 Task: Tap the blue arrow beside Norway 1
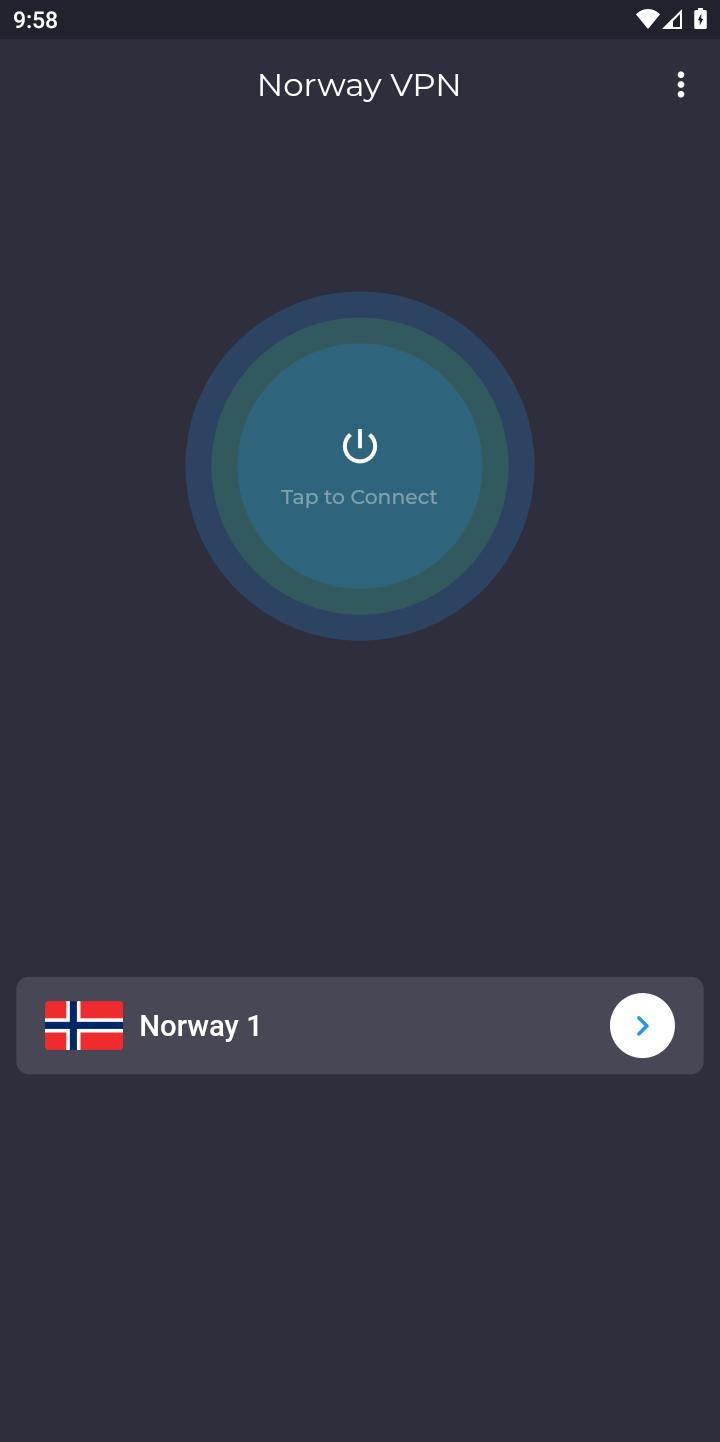click(642, 1026)
